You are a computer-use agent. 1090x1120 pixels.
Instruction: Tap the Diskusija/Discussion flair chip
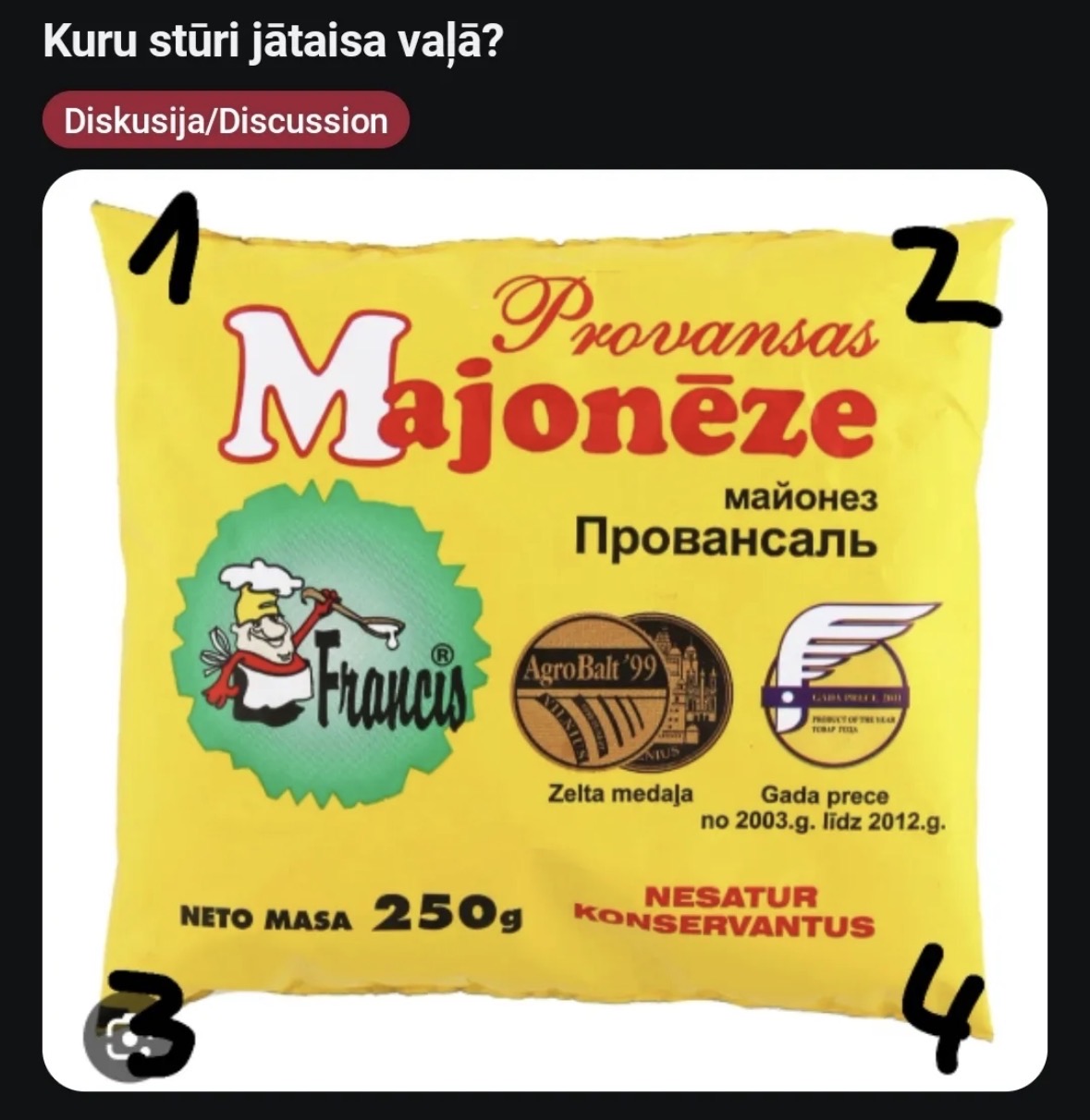tap(225, 120)
